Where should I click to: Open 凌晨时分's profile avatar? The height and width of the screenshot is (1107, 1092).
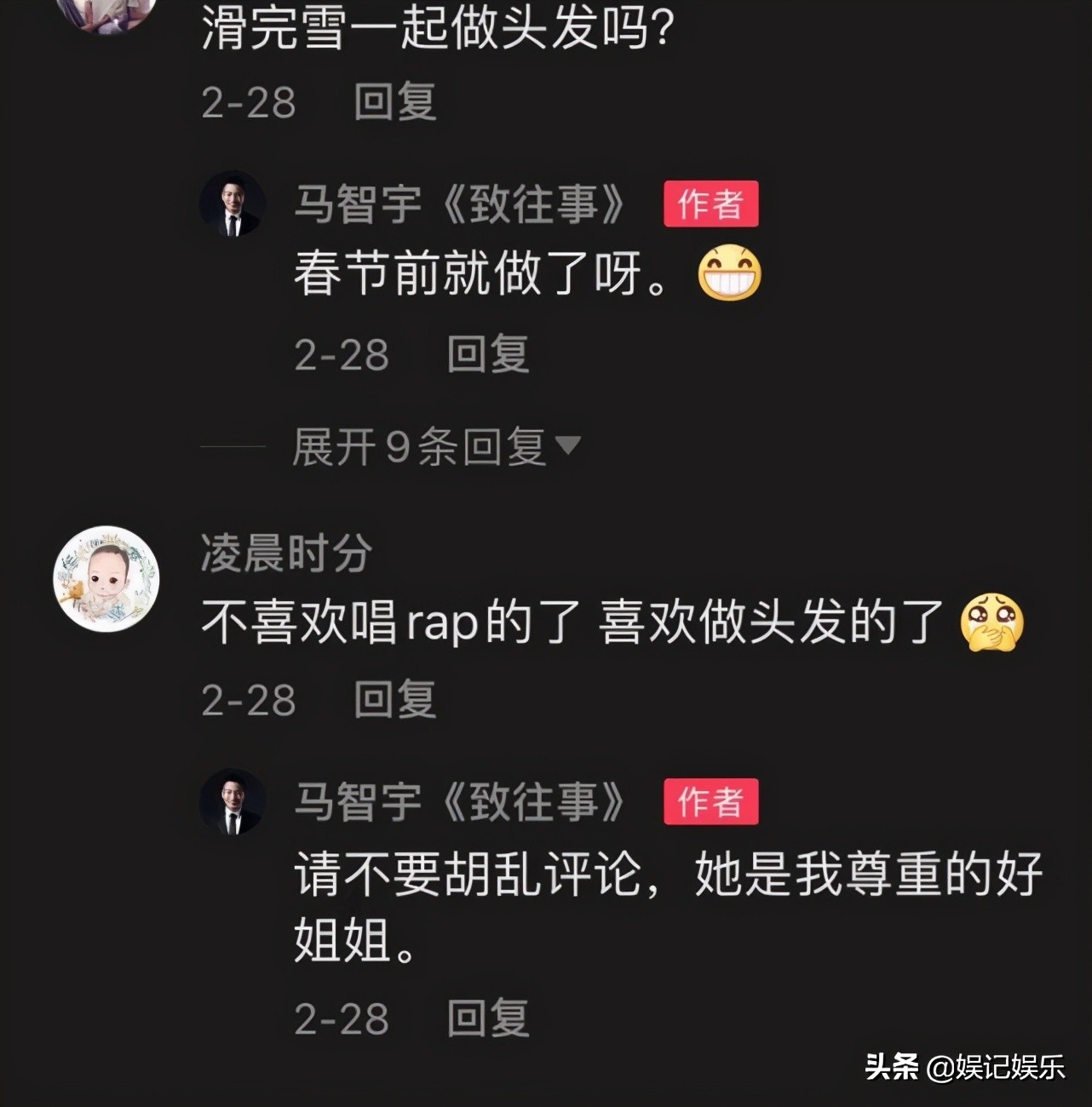click(106, 579)
